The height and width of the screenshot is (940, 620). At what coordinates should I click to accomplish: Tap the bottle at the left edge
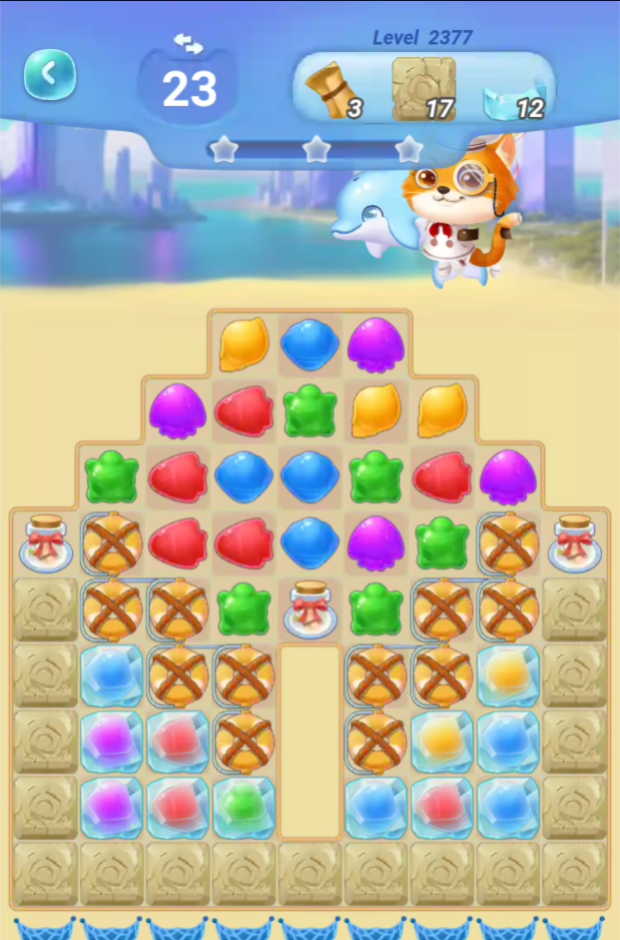tap(47, 541)
